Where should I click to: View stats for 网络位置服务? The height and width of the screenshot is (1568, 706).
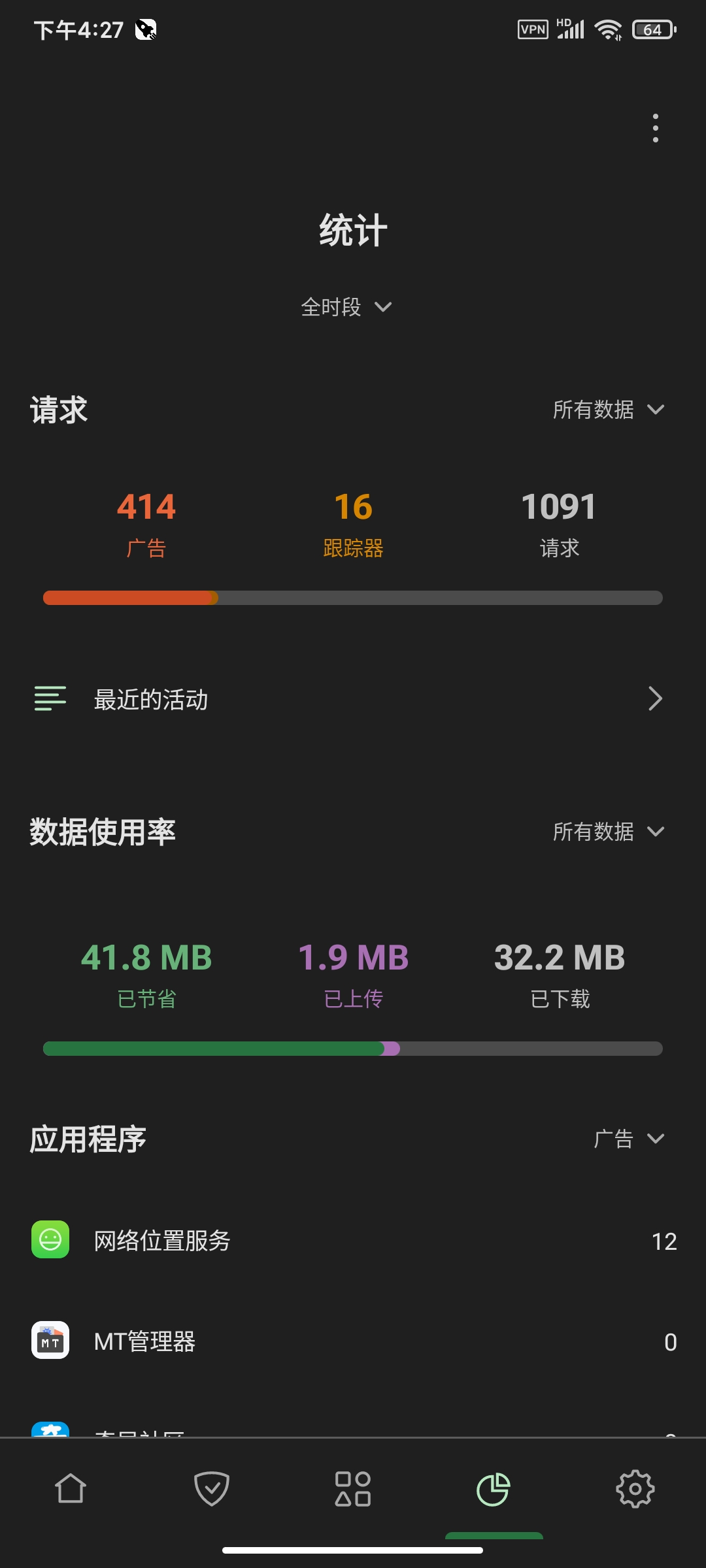coord(353,1240)
